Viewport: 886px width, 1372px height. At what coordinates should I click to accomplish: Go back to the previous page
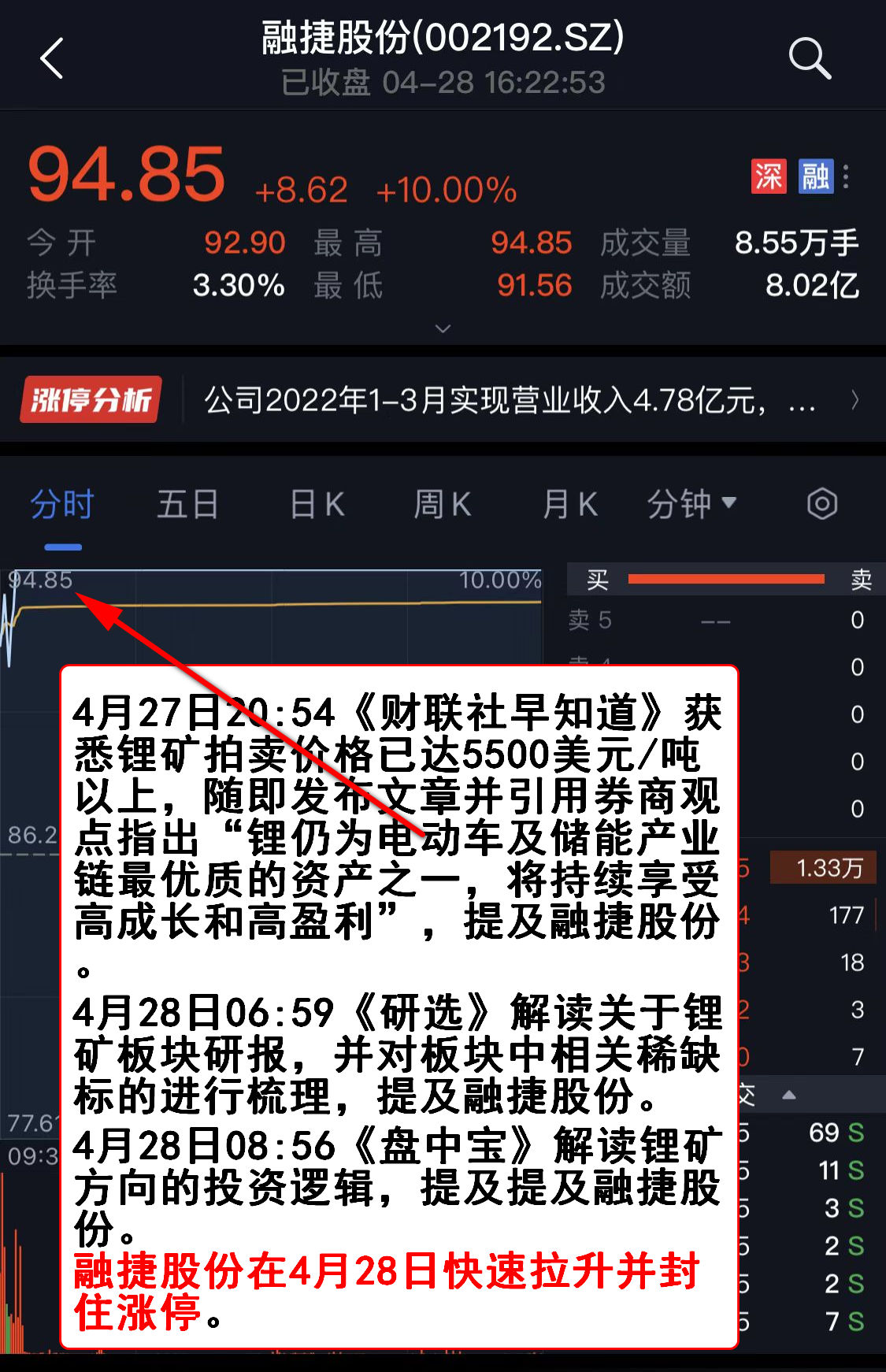pyautogui.click(x=52, y=58)
